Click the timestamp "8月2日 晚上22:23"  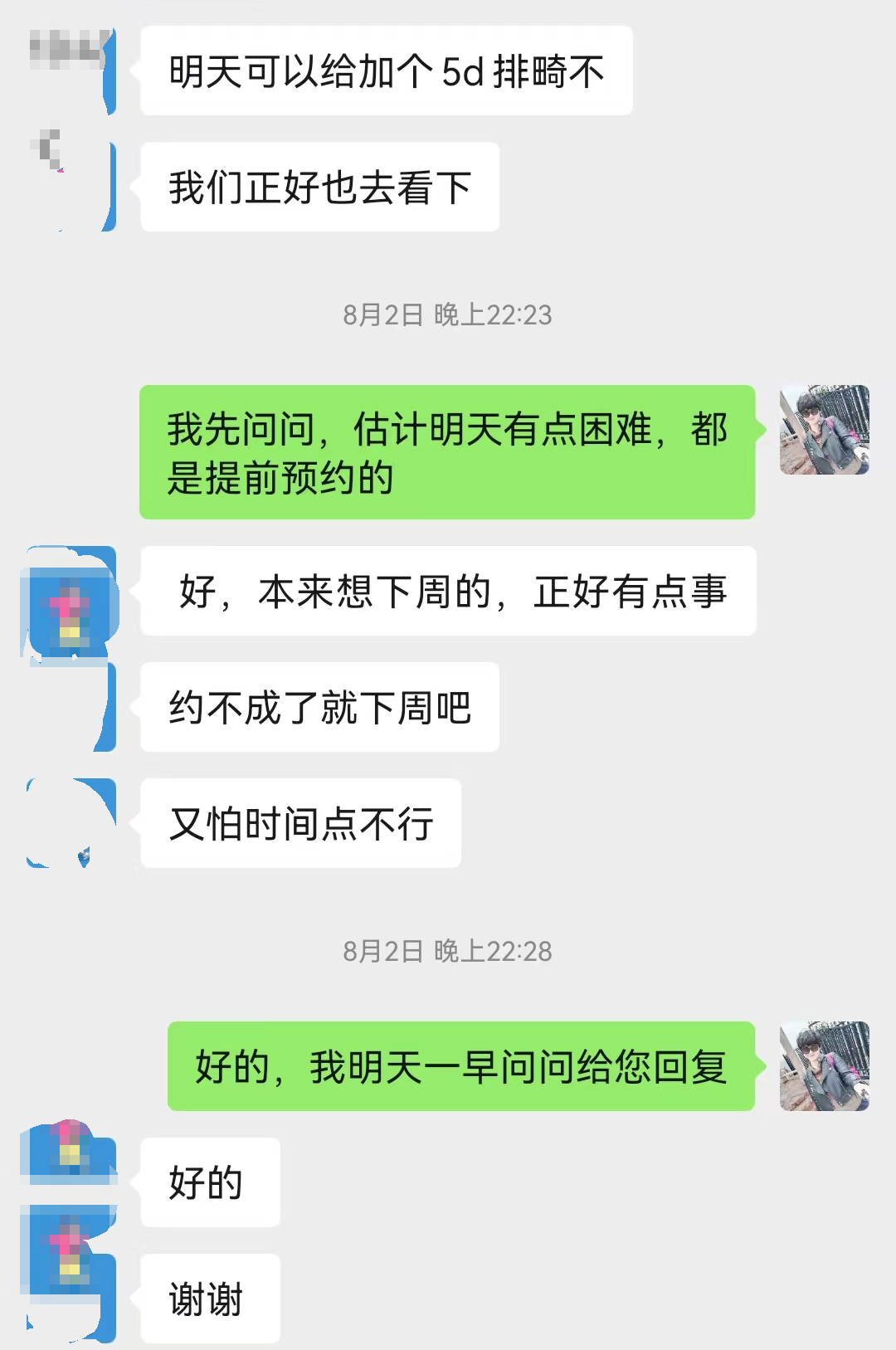tap(448, 314)
